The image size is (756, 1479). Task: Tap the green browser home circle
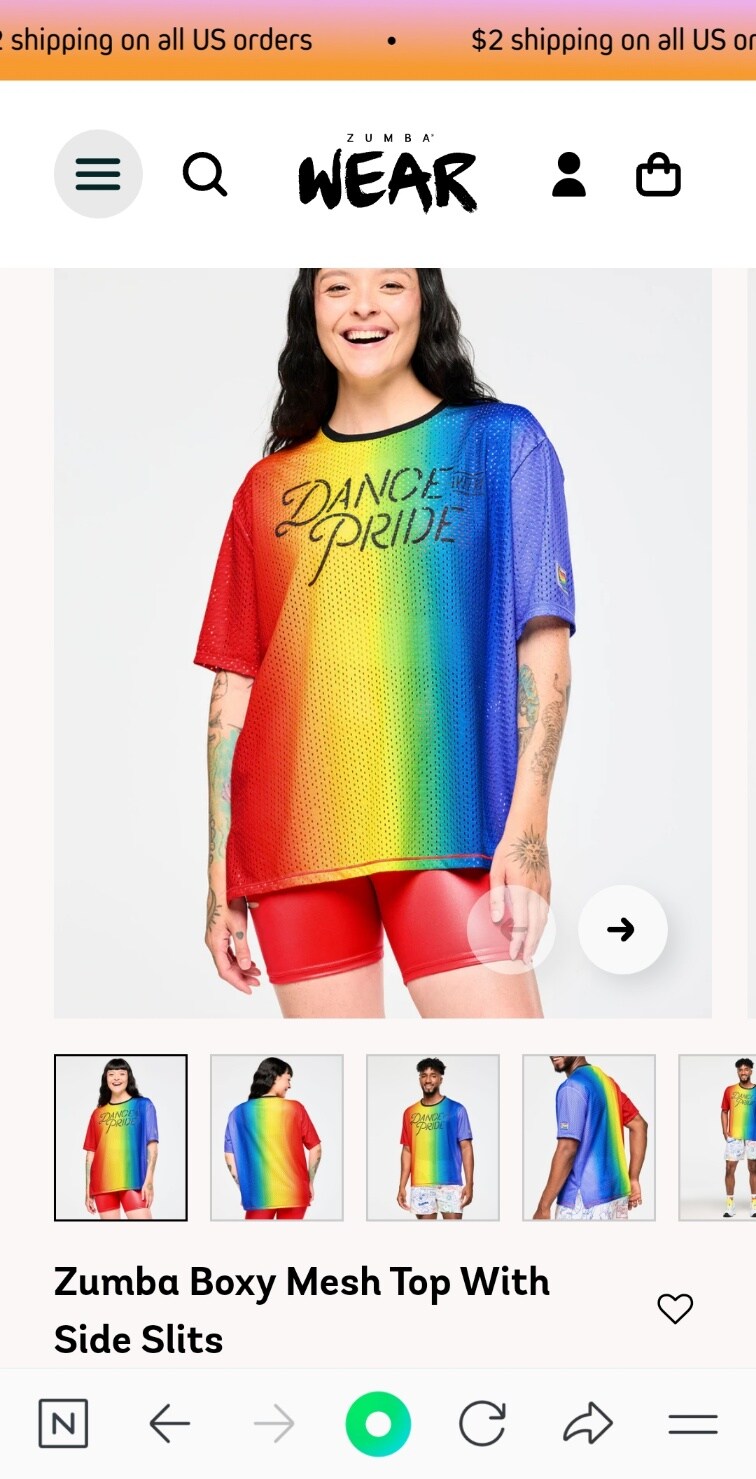[x=378, y=1423]
